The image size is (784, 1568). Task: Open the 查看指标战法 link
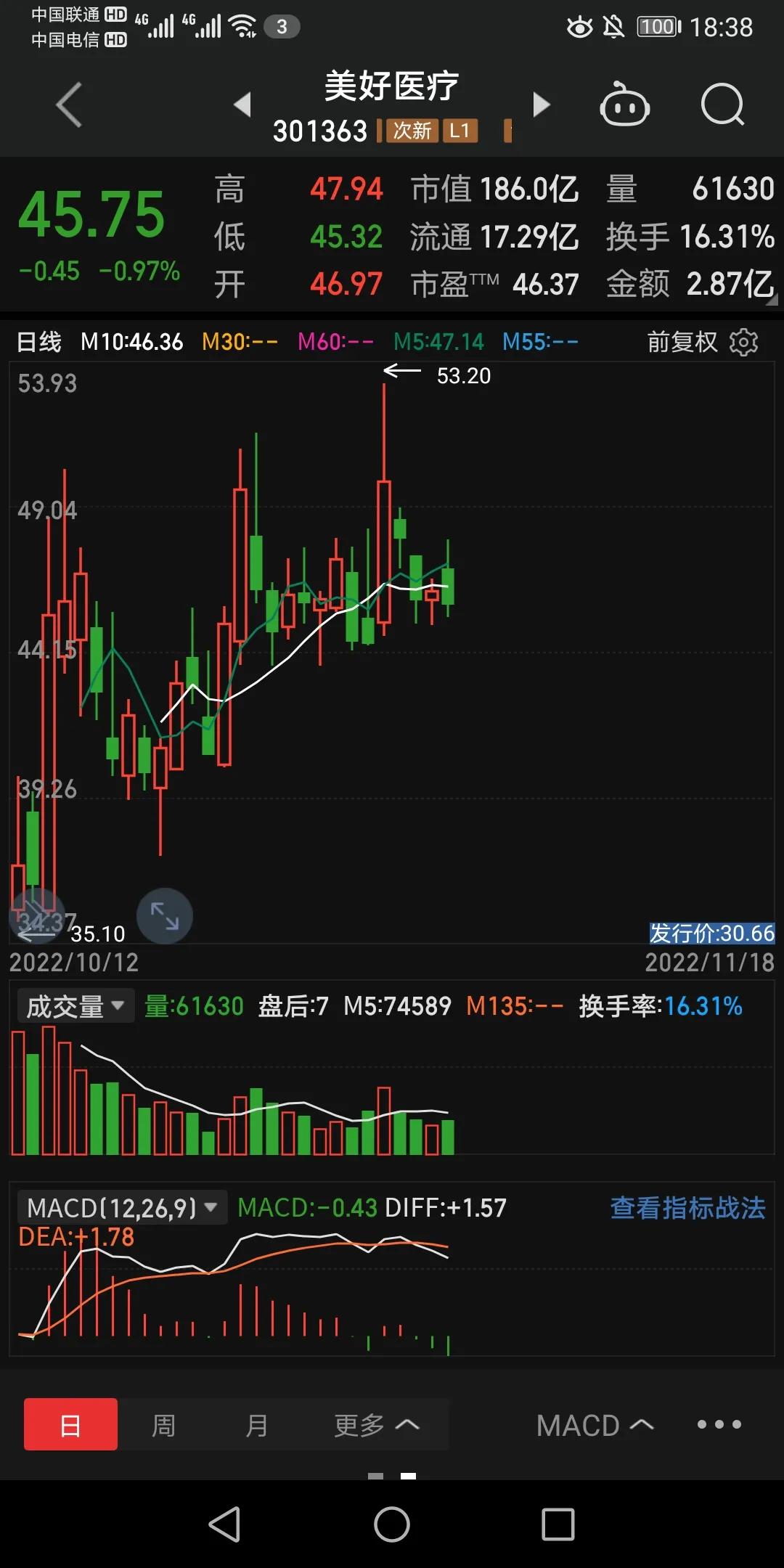click(x=687, y=1208)
